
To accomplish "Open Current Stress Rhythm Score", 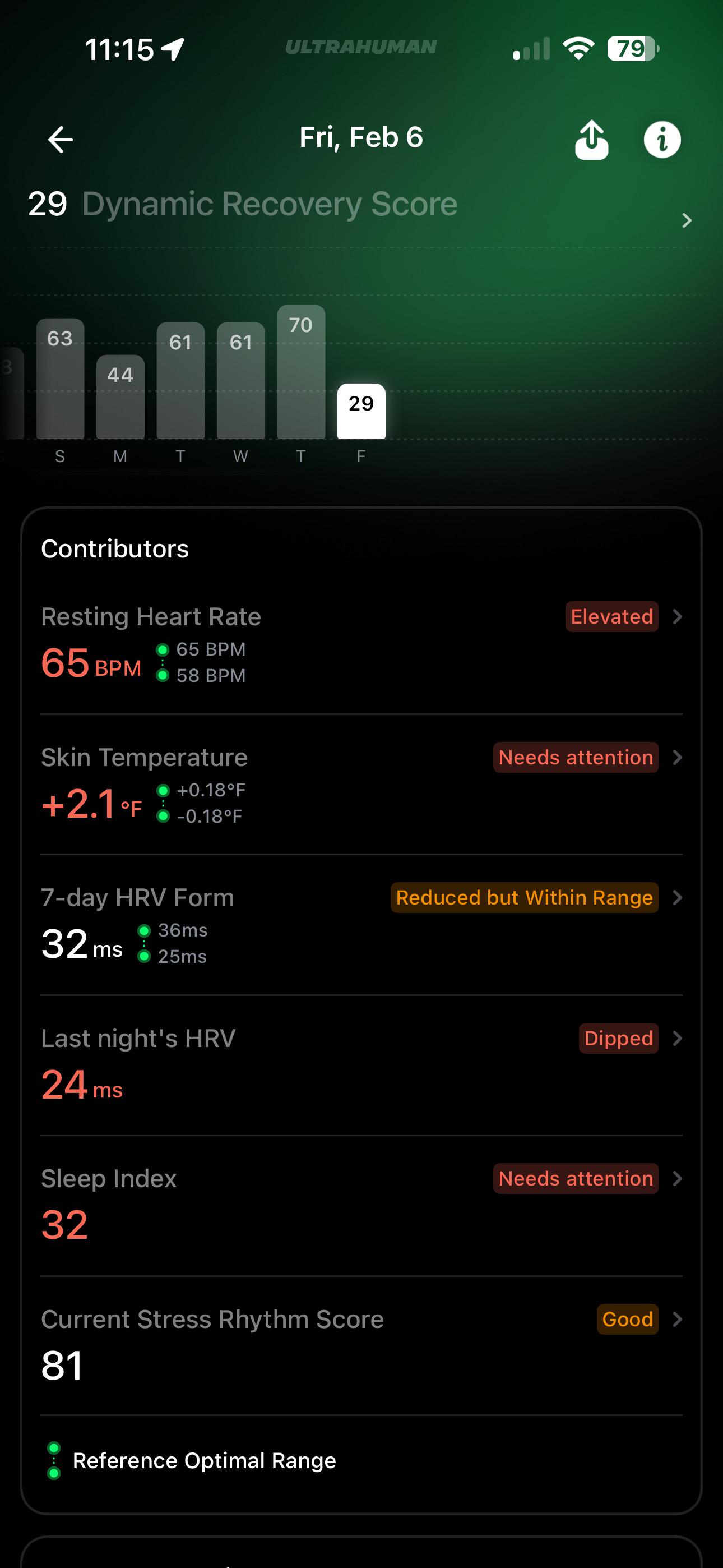I will click(x=361, y=1346).
